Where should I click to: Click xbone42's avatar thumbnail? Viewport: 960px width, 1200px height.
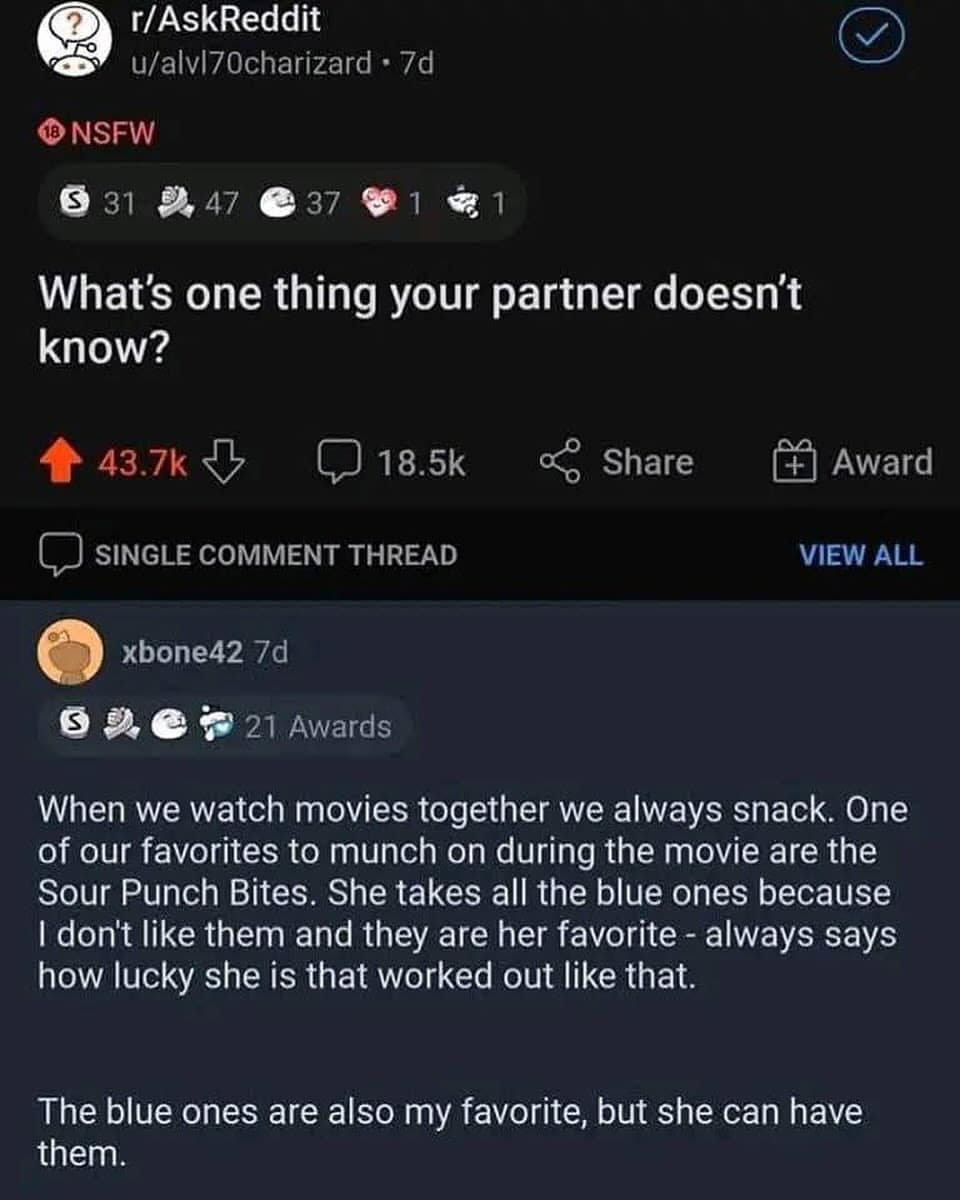(67, 652)
